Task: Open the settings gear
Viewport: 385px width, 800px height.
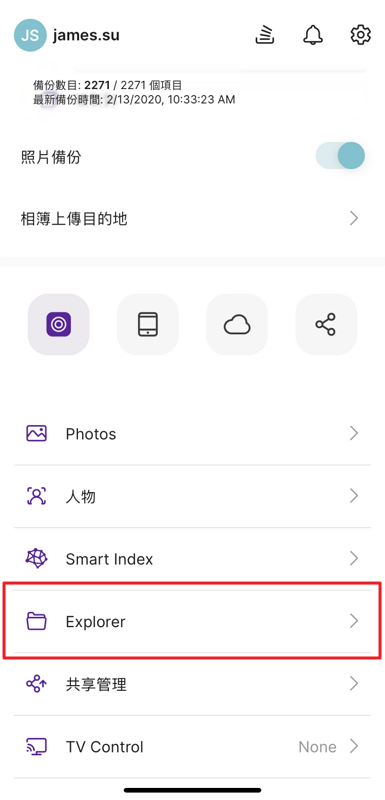Action: click(361, 35)
